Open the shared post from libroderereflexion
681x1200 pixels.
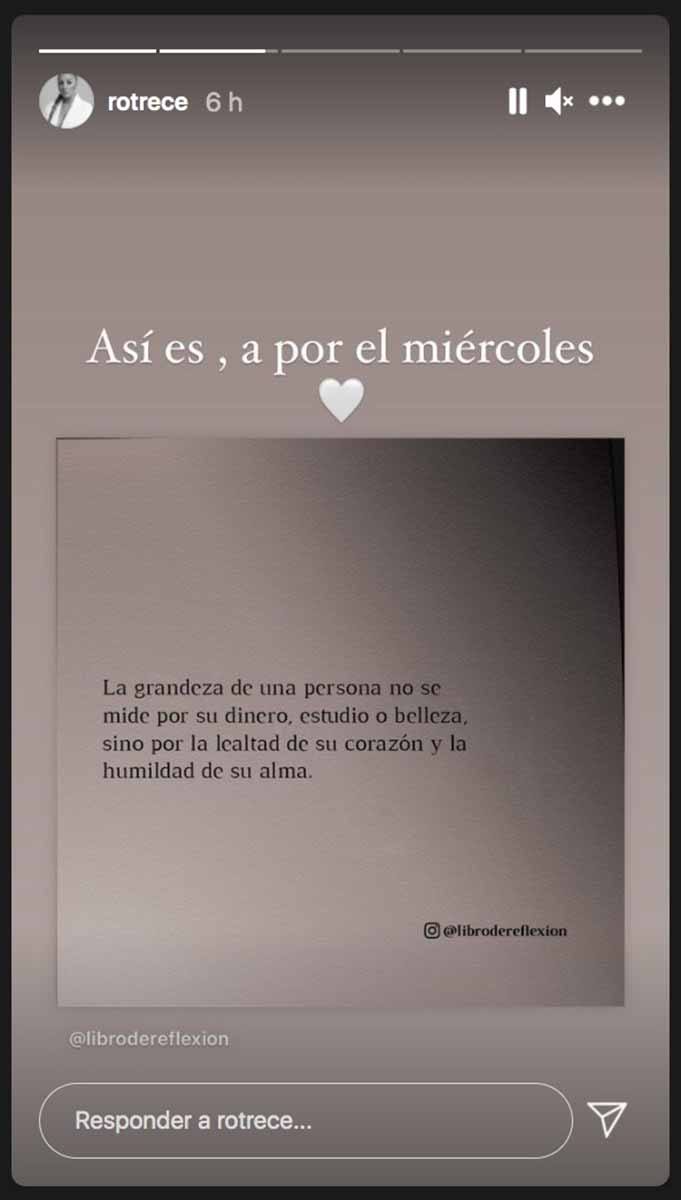pos(340,721)
